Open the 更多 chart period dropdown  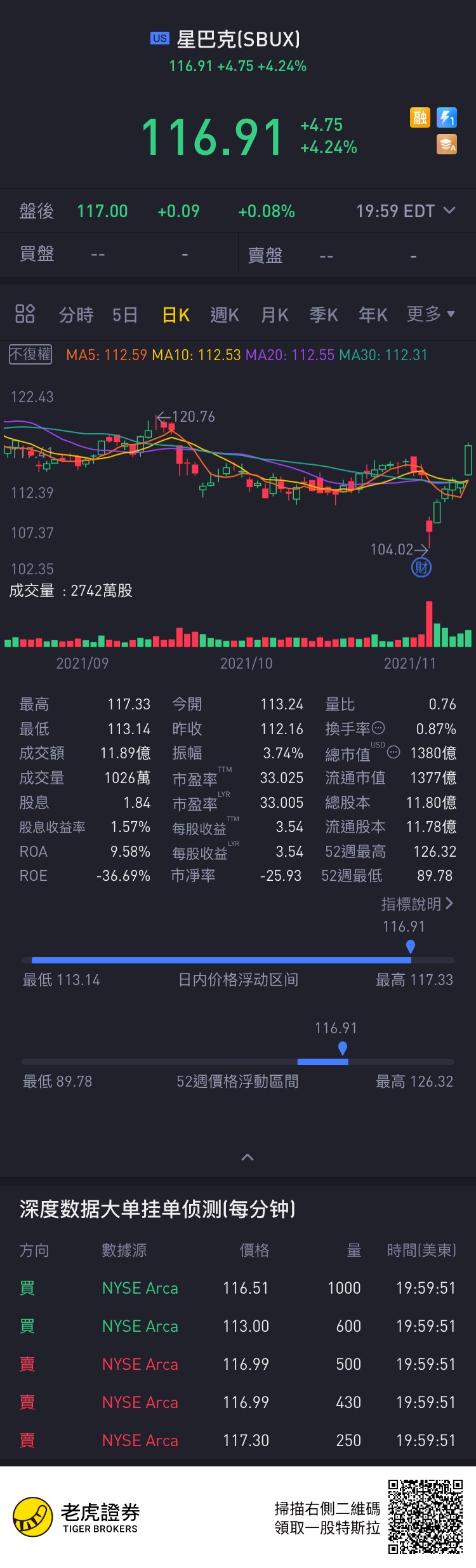coord(431,314)
